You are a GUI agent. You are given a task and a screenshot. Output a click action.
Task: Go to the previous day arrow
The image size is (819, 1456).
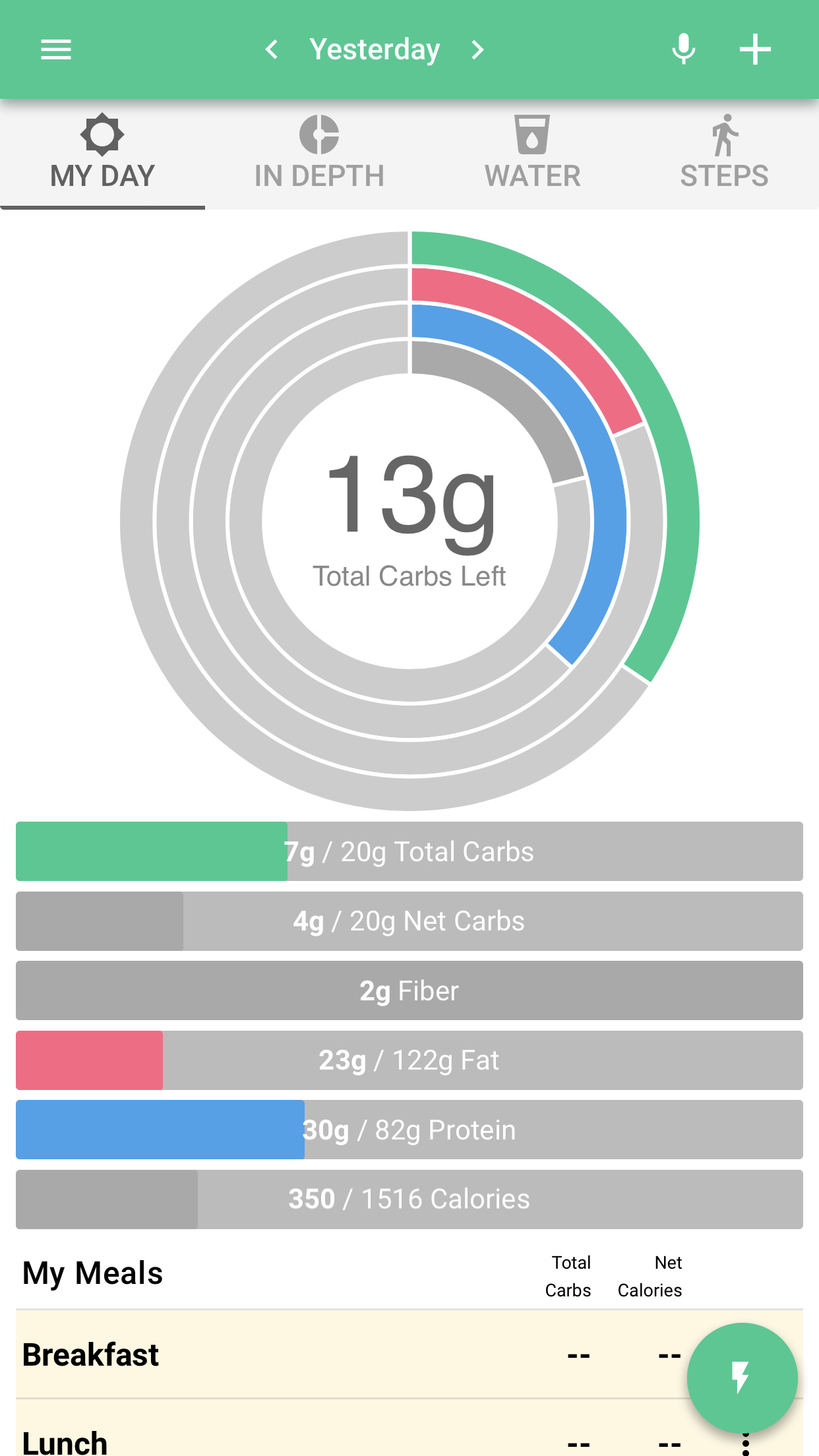[271, 49]
